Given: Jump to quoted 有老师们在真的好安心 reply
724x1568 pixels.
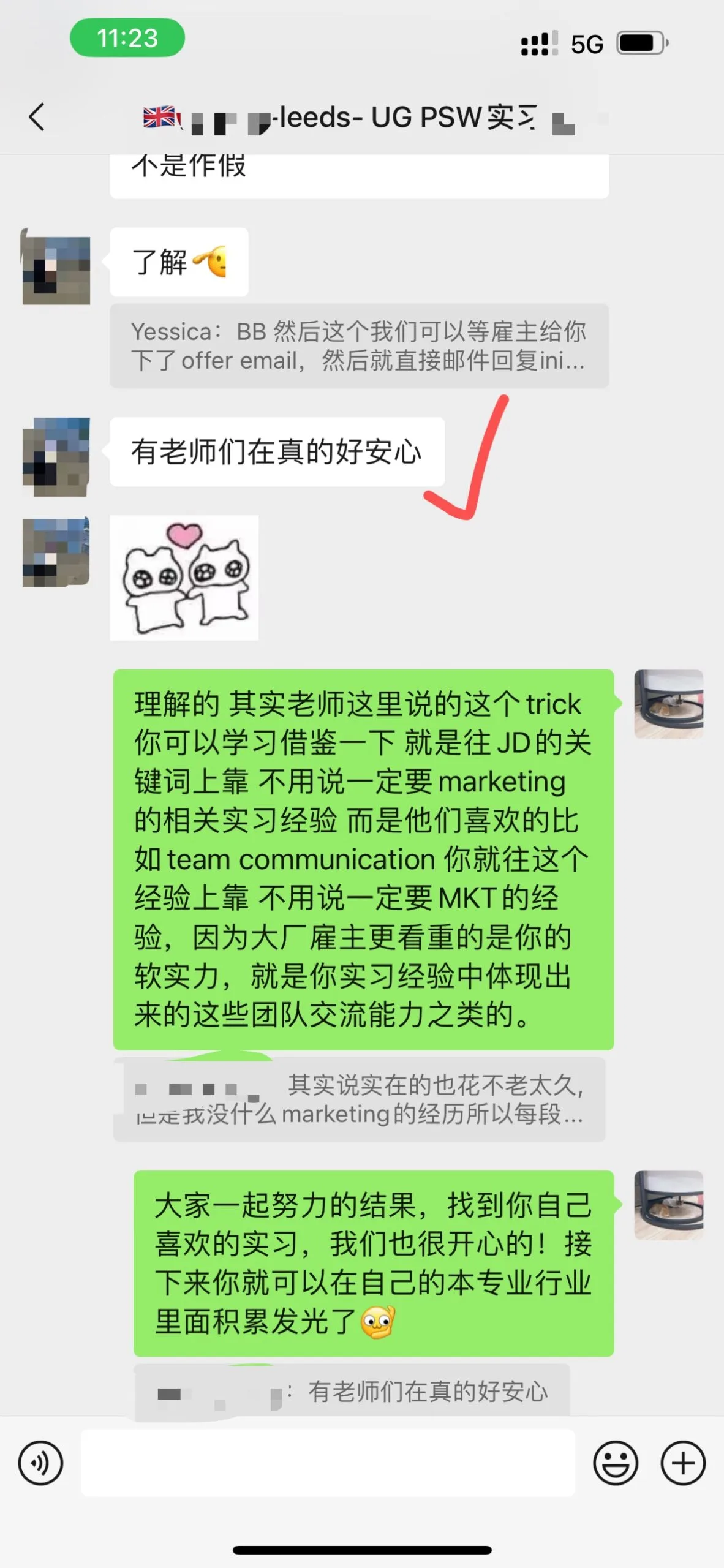Looking at the screenshot, I should [x=352, y=1392].
